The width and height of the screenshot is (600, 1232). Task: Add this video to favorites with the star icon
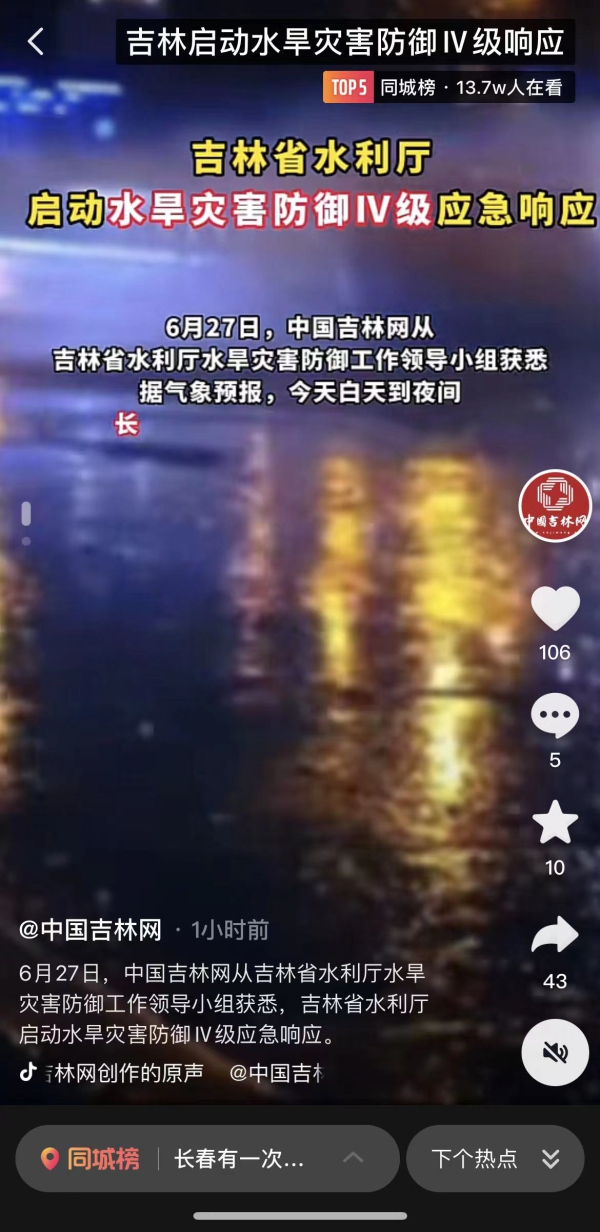pos(554,824)
